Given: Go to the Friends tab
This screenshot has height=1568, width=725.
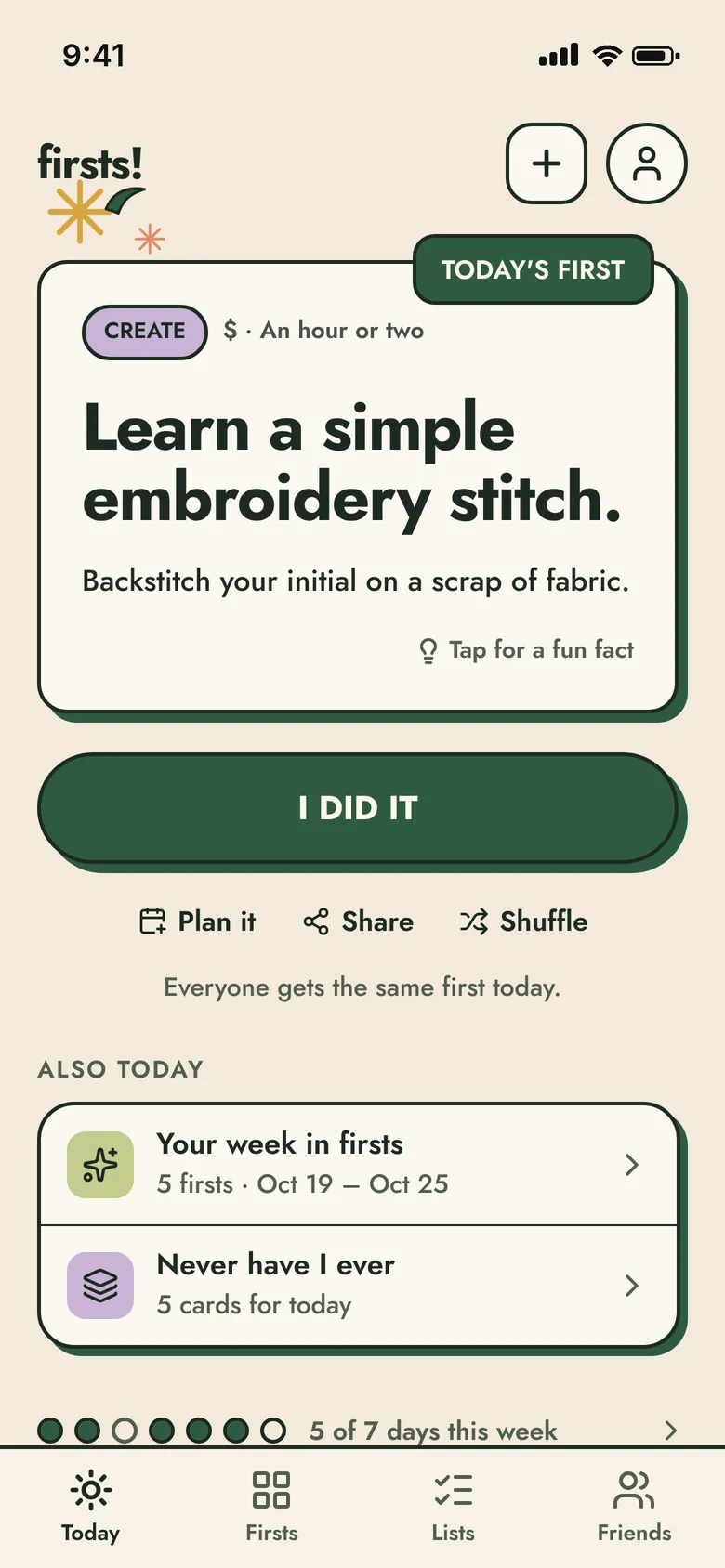Looking at the screenshot, I should click(634, 1507).
